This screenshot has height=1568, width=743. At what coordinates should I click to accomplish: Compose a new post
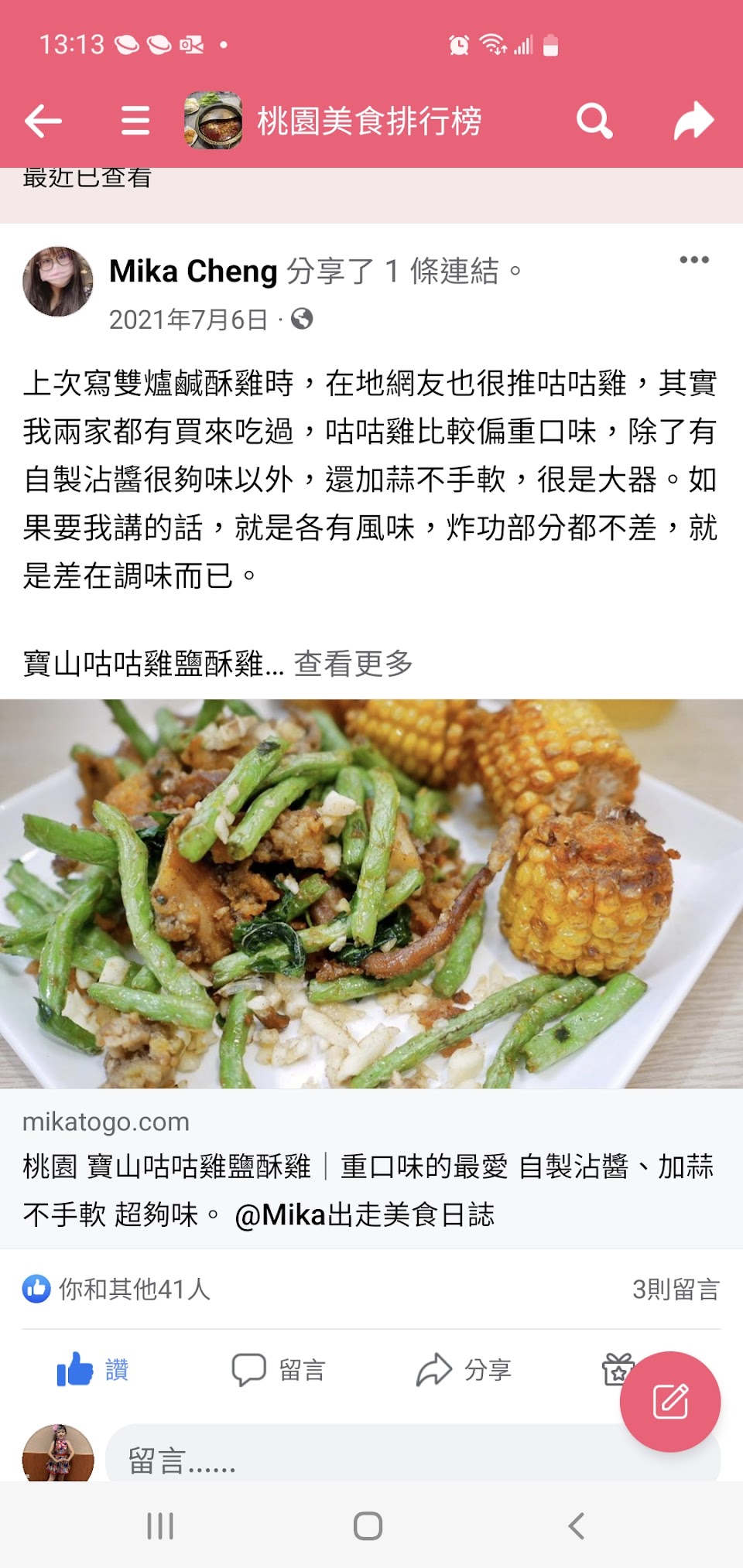pos(669,1401)
